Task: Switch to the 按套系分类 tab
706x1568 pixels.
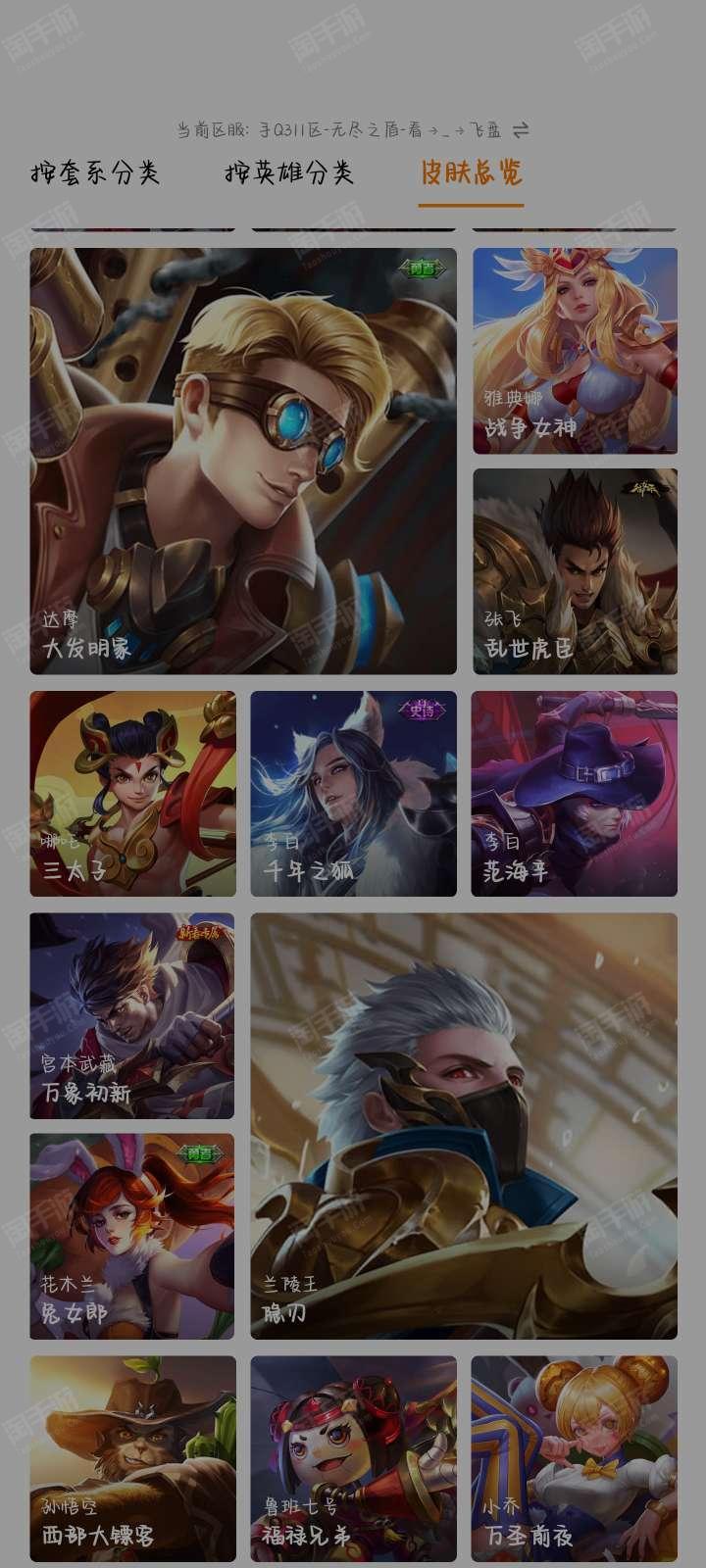Action: tap(95, 173)
